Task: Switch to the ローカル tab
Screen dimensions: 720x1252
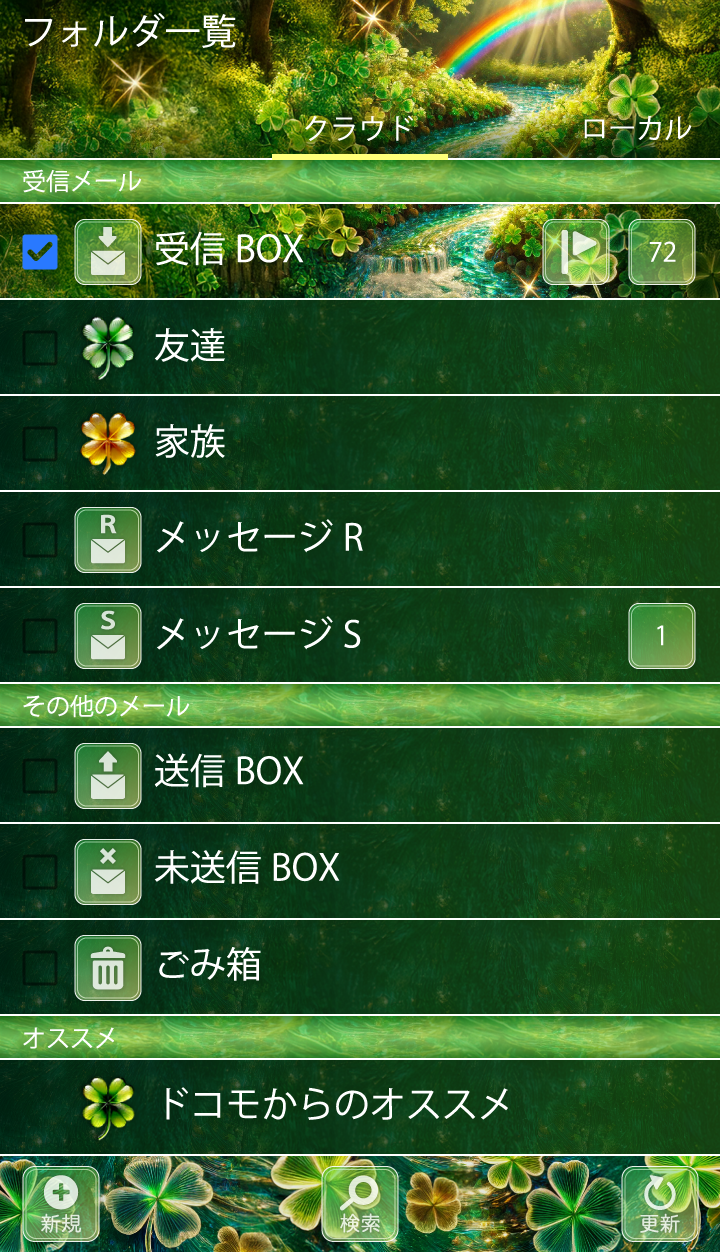Action: [636, 128]
